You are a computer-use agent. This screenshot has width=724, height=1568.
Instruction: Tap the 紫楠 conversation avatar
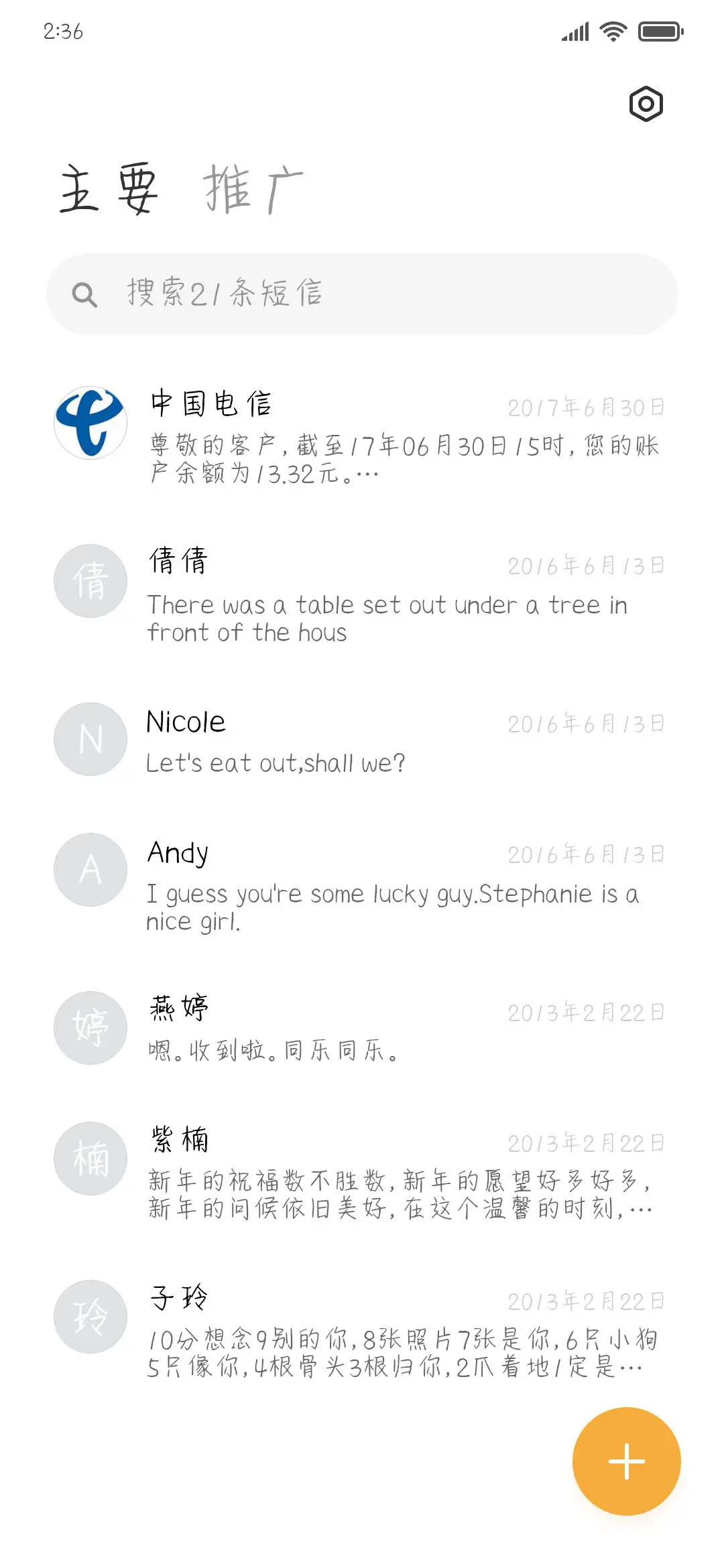(90, 1158)
